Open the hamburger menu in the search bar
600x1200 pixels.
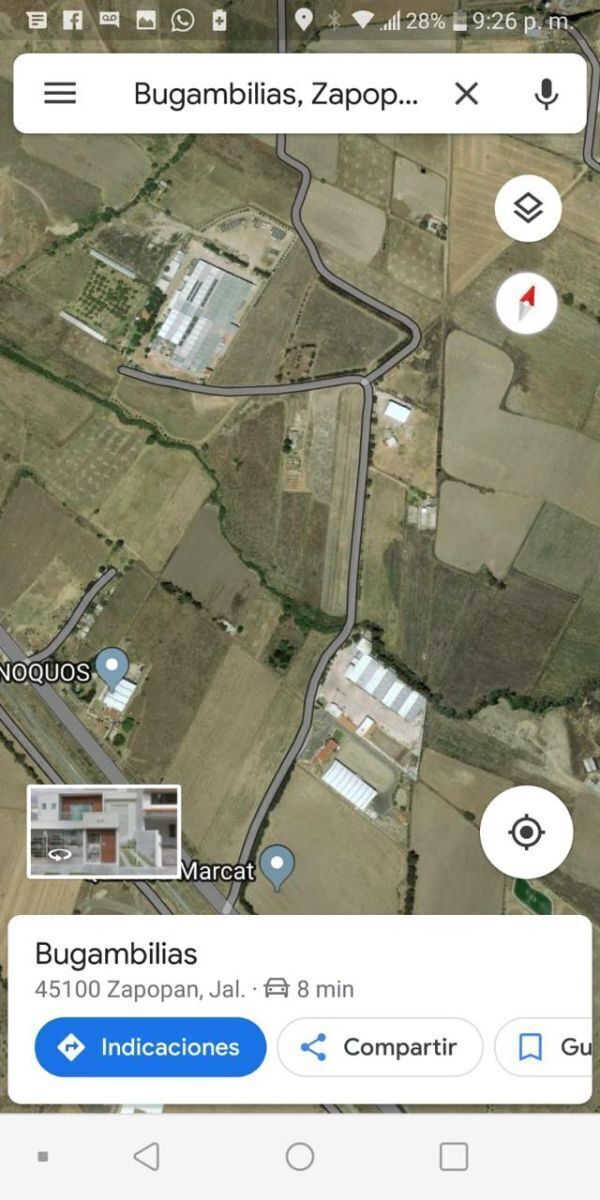60,93
